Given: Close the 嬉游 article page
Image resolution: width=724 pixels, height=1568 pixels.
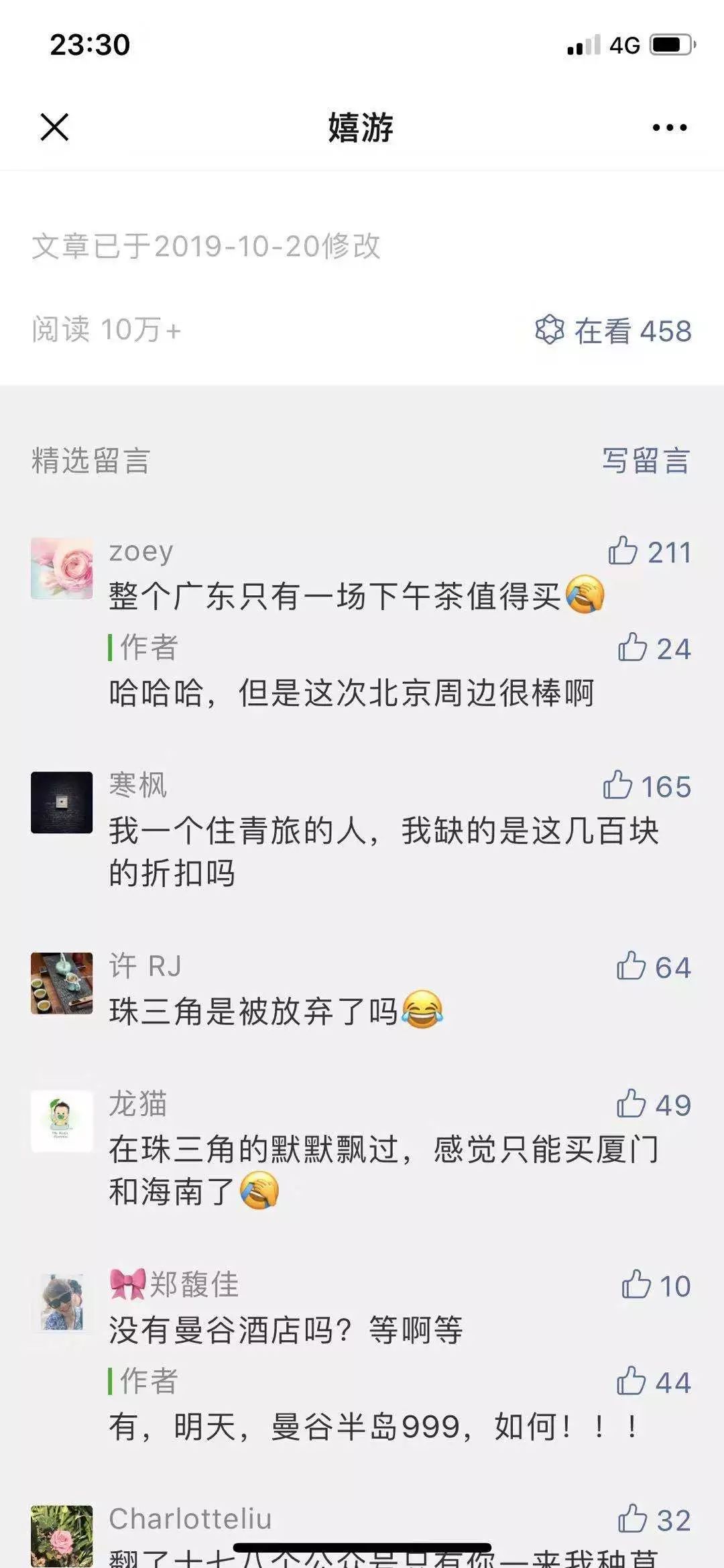Looking at the screenshot, I should (x=54, y=127).
